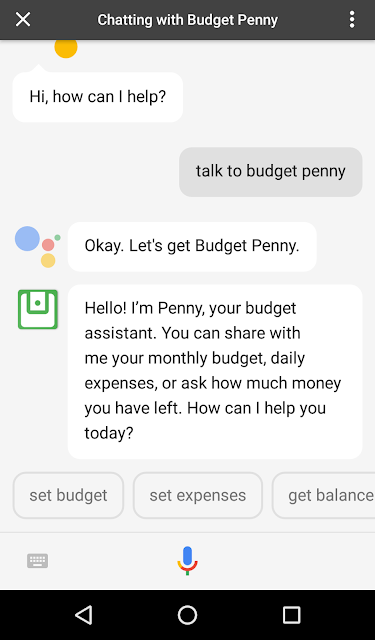Open the keyboard input
Screen dimensions: 375x640
[x=38, y=561]
